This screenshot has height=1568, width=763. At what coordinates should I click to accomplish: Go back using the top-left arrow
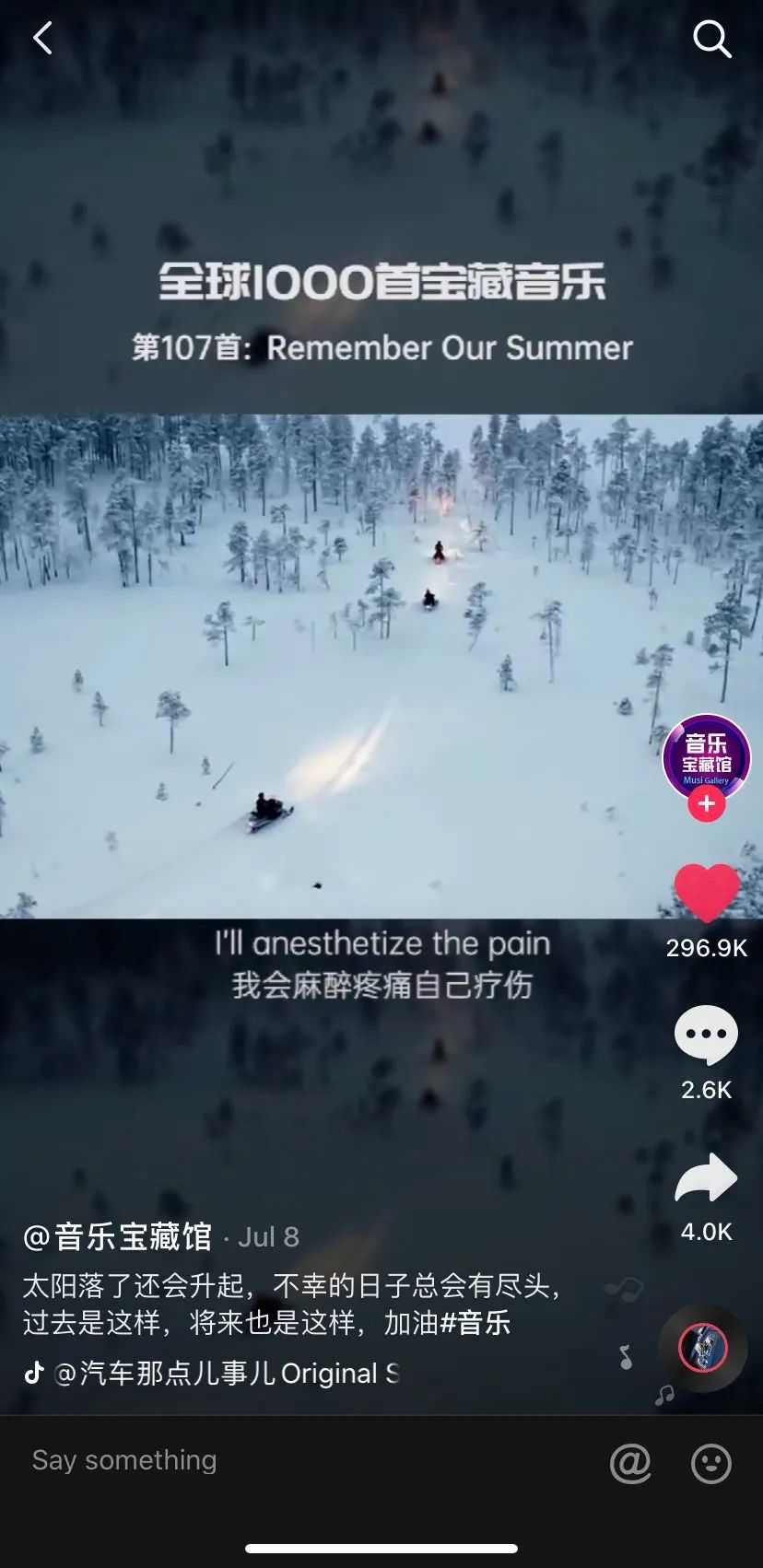(42, 39)
